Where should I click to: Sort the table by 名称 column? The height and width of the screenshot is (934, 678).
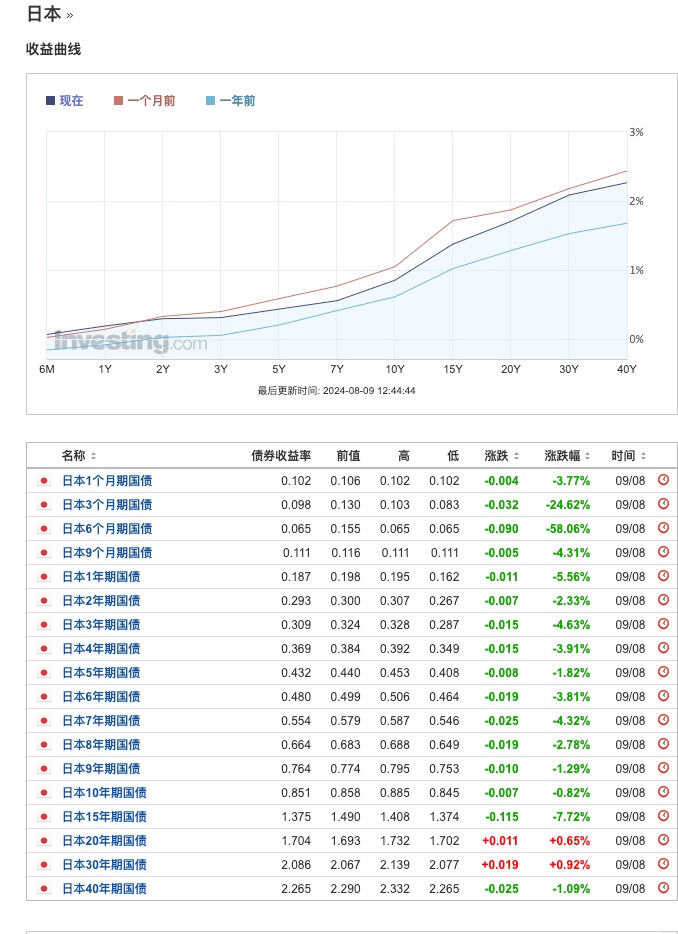tap(79, 456)
